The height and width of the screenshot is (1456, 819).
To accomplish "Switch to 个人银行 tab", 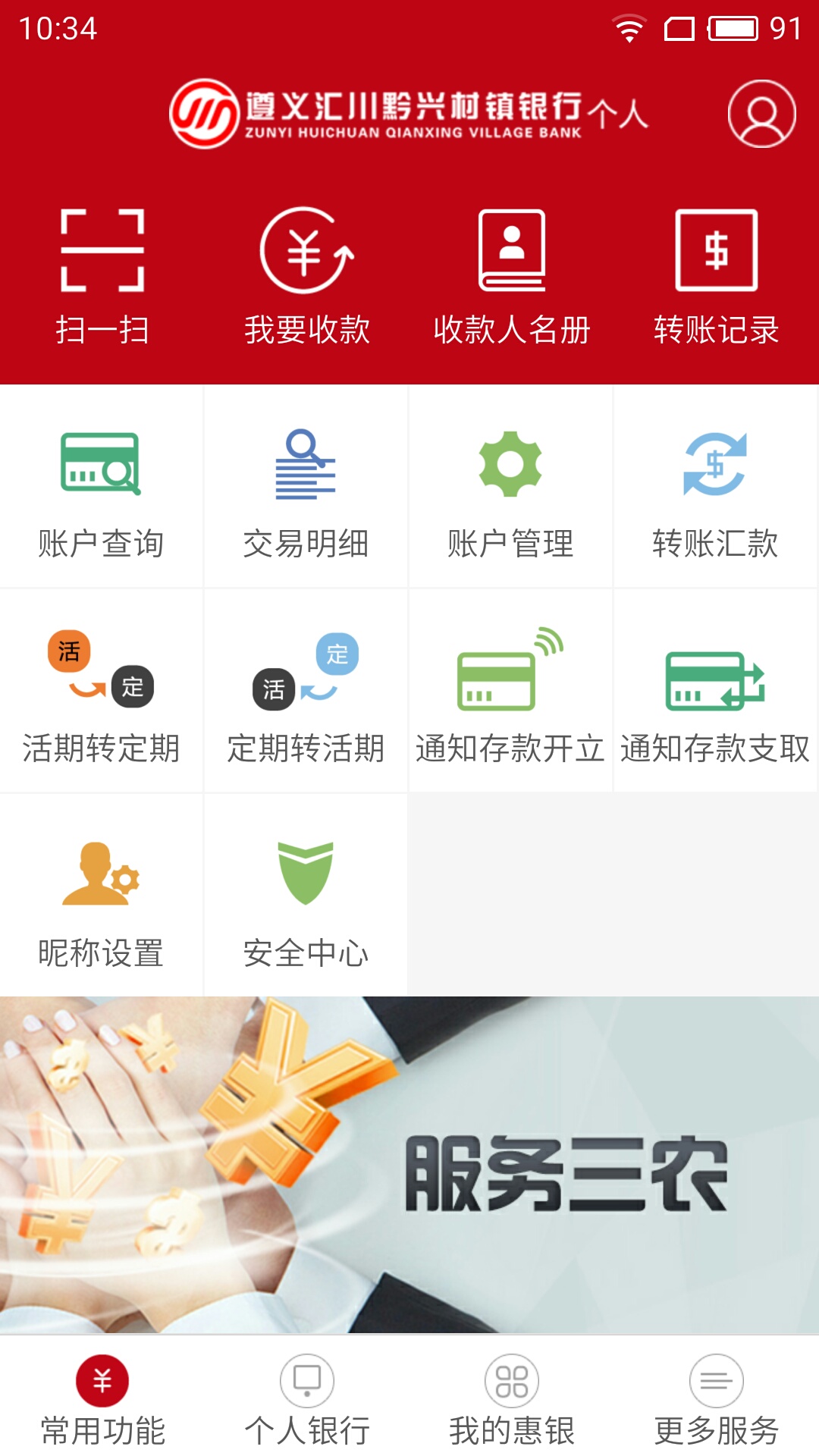I will click(x=307, y=1400).
